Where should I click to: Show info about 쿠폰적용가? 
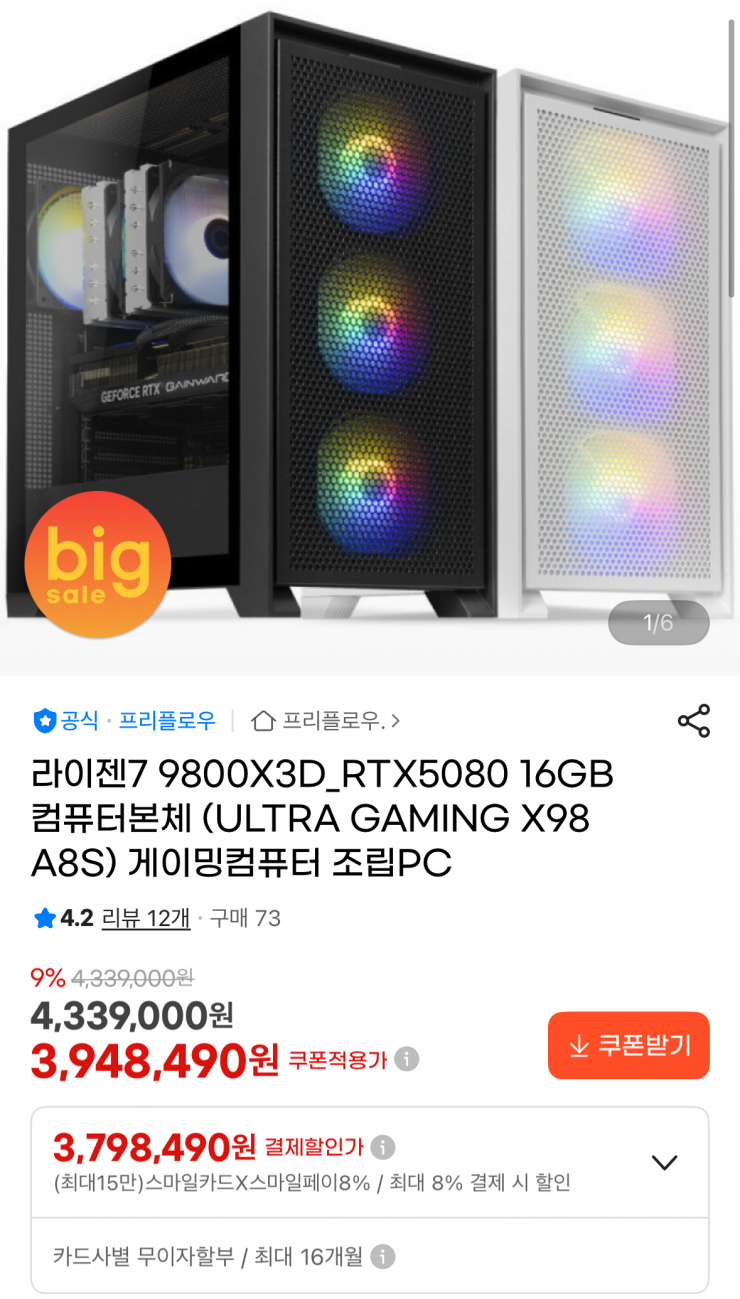tap(406, 1059)
